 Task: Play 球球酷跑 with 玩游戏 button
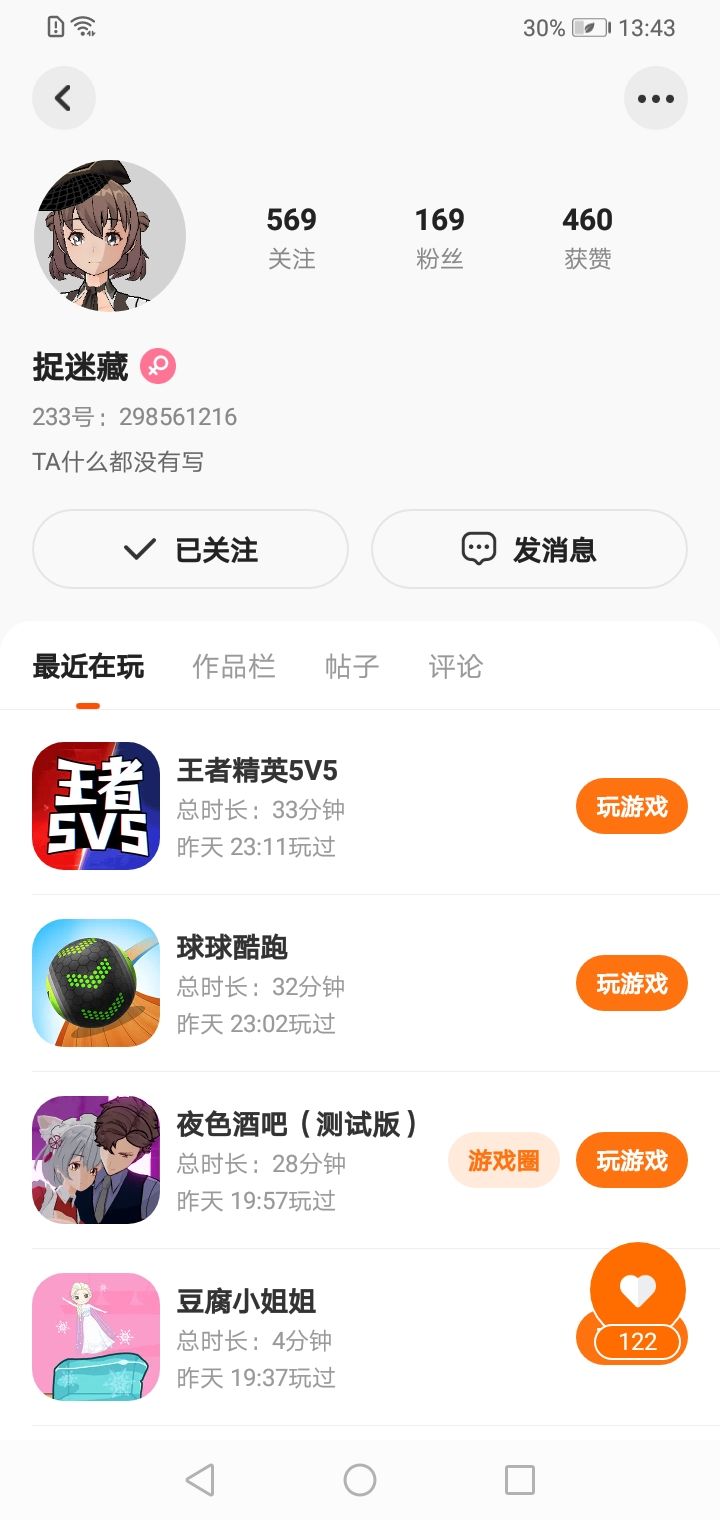point(631,983)
